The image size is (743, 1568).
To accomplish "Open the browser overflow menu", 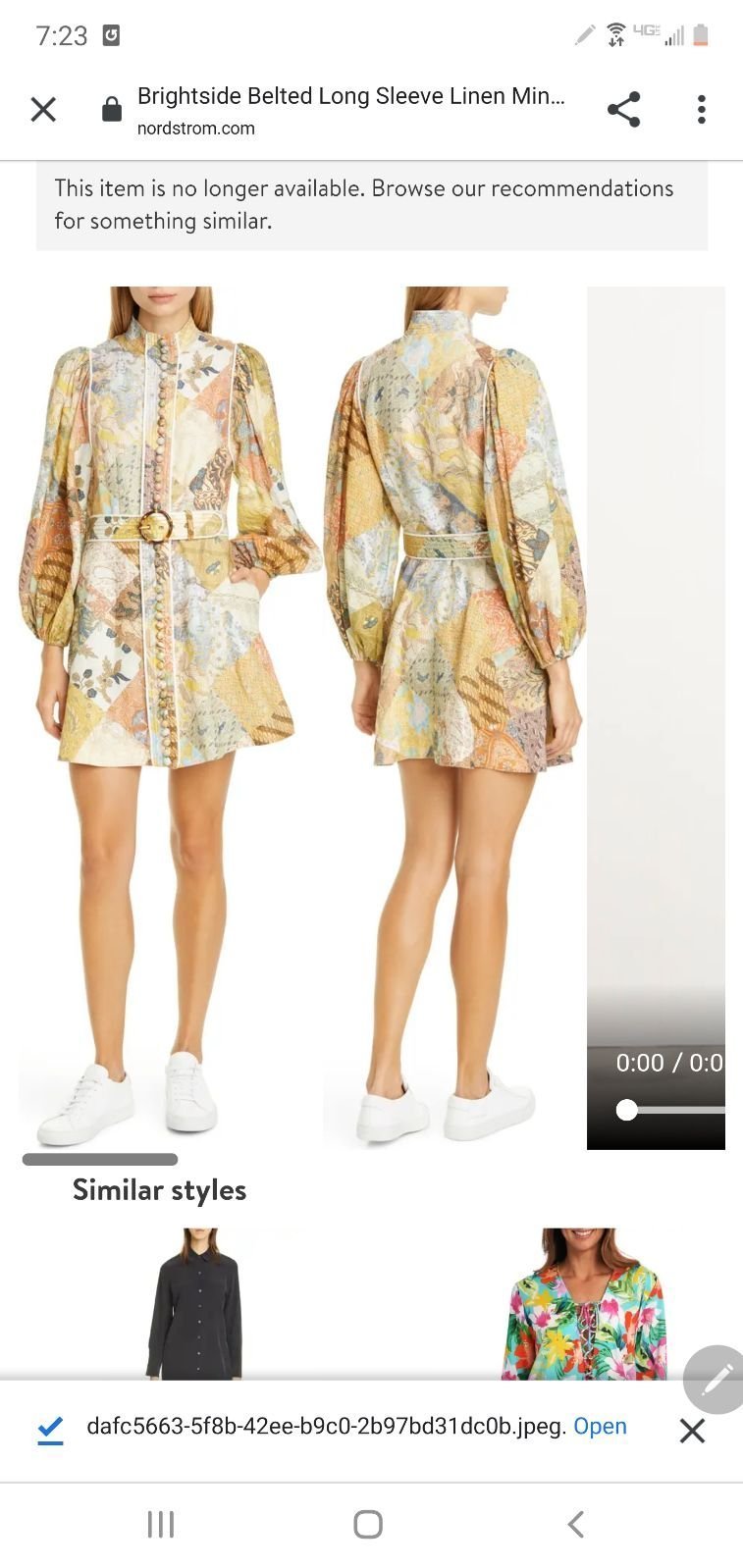I will point(701,109).
